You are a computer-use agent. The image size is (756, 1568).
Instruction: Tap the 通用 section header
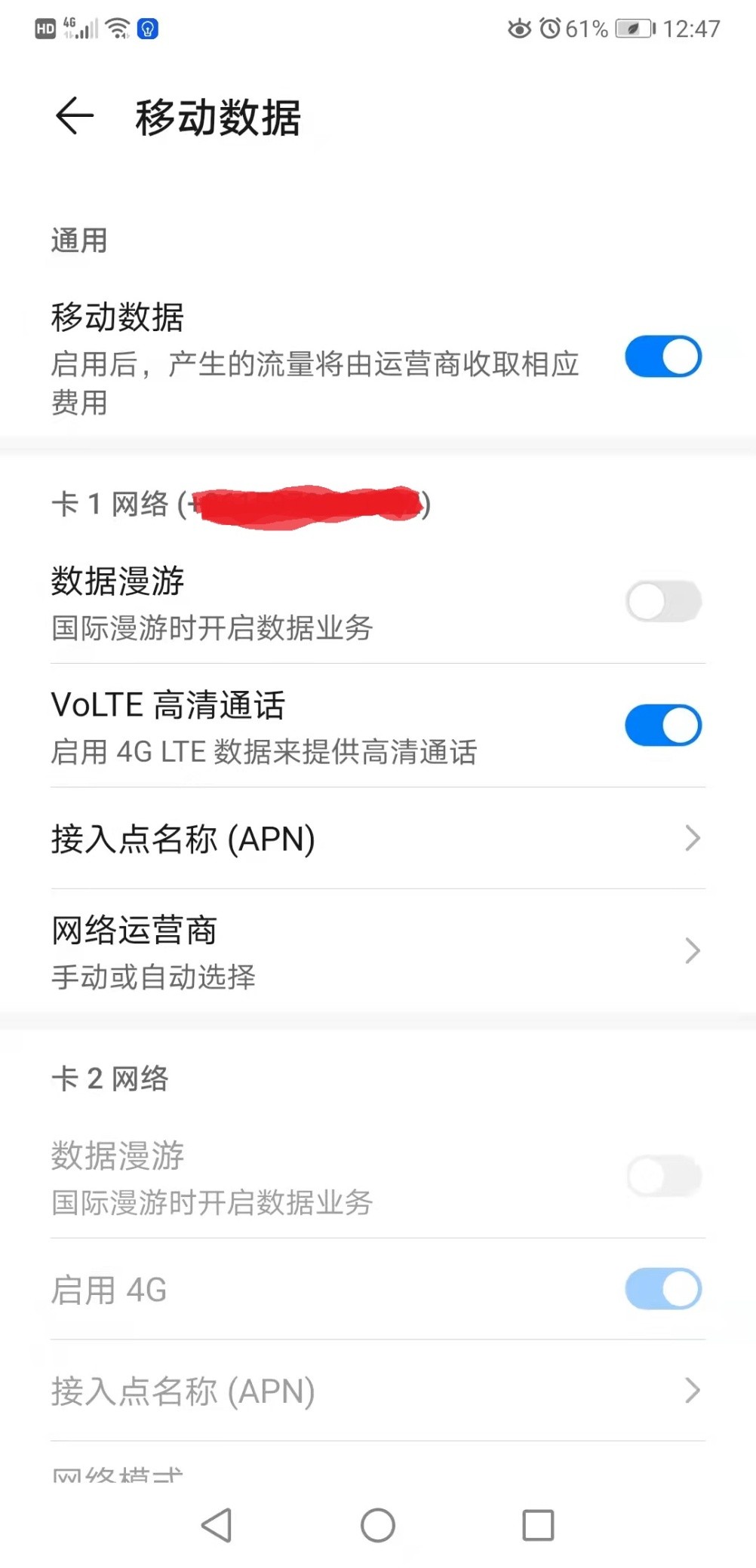tap(78, 241)
